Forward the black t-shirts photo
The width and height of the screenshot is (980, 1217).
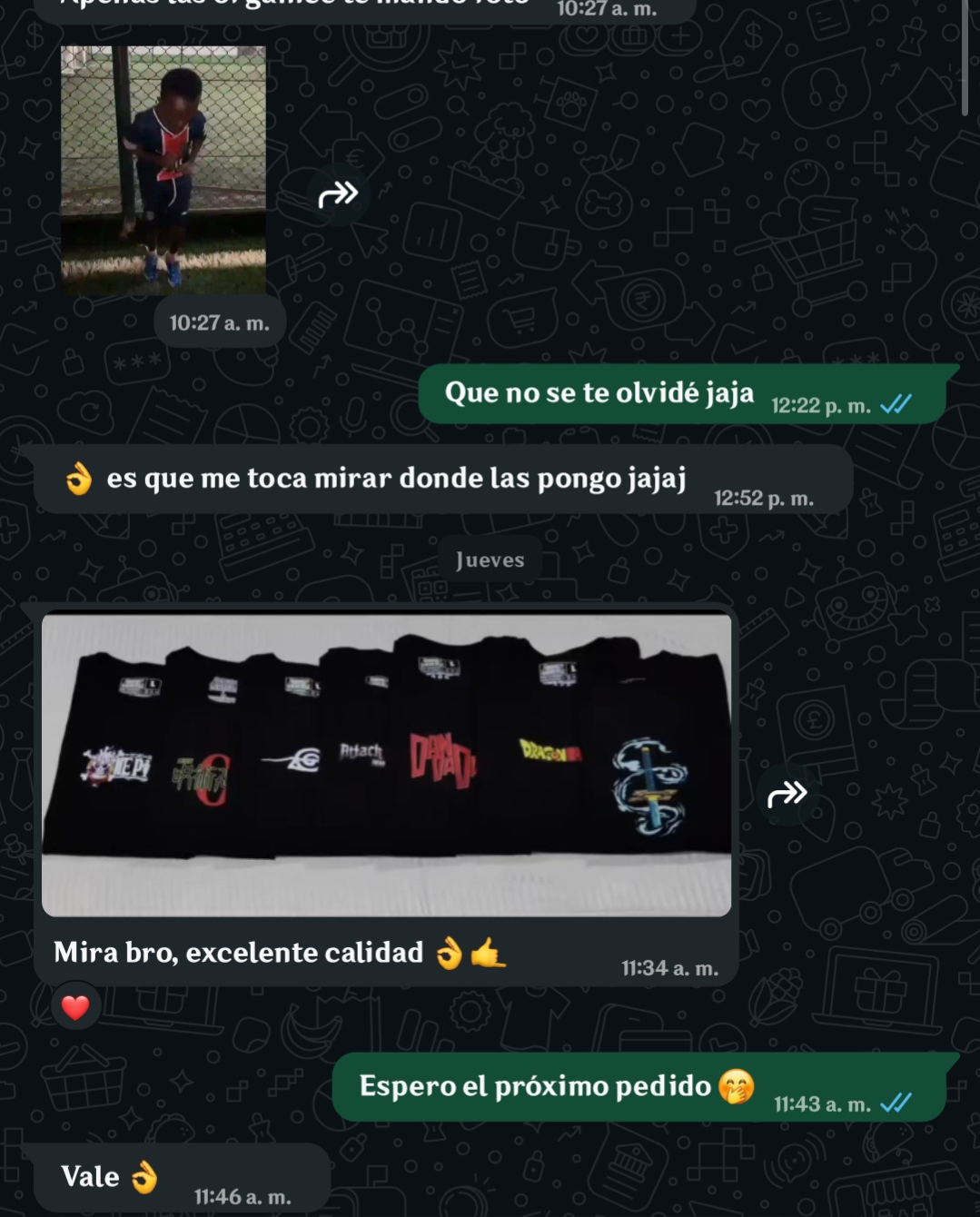coord(787,795)
